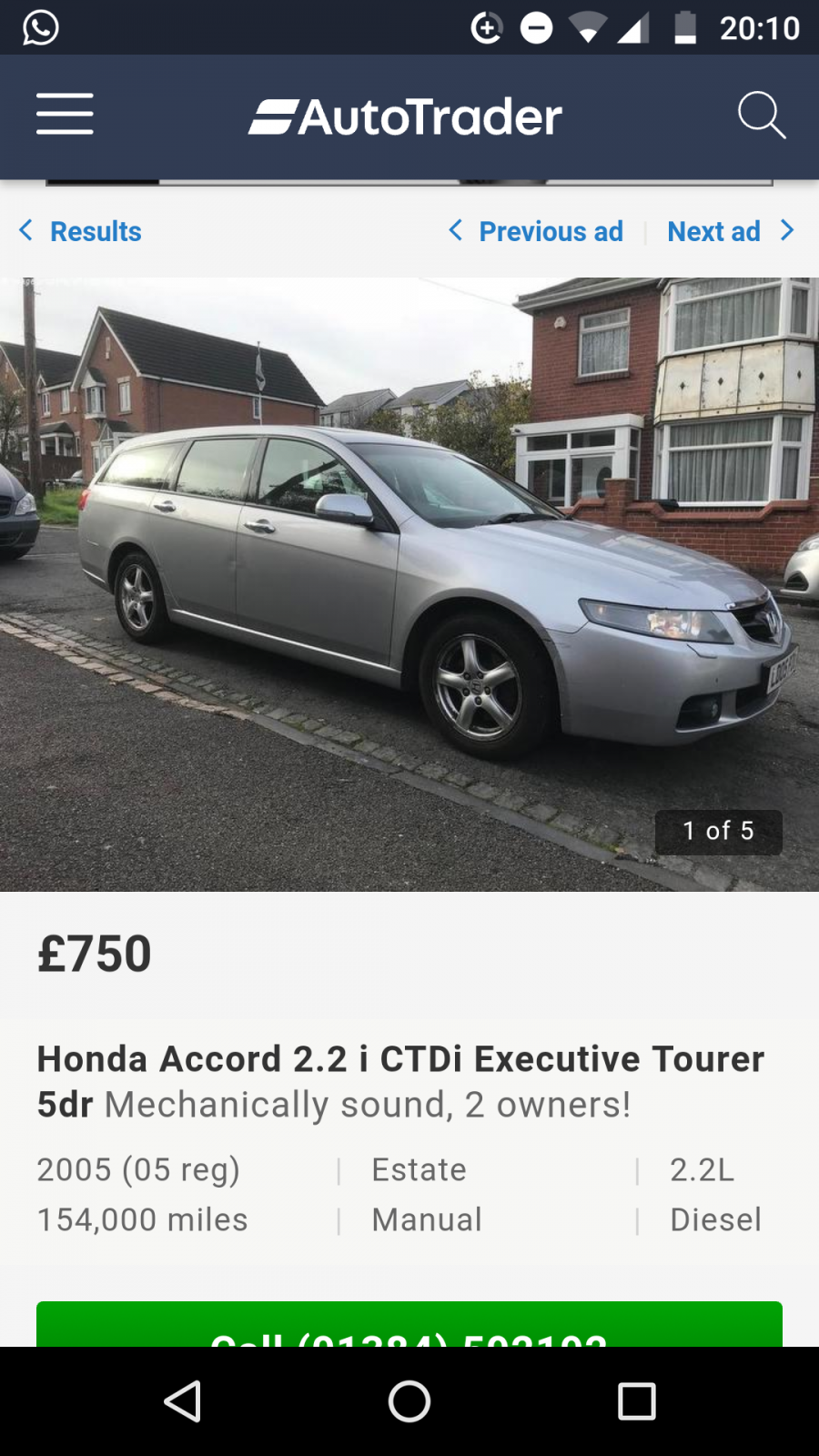Open the hamburger menu
The image size is (819, 1456).
65,115
